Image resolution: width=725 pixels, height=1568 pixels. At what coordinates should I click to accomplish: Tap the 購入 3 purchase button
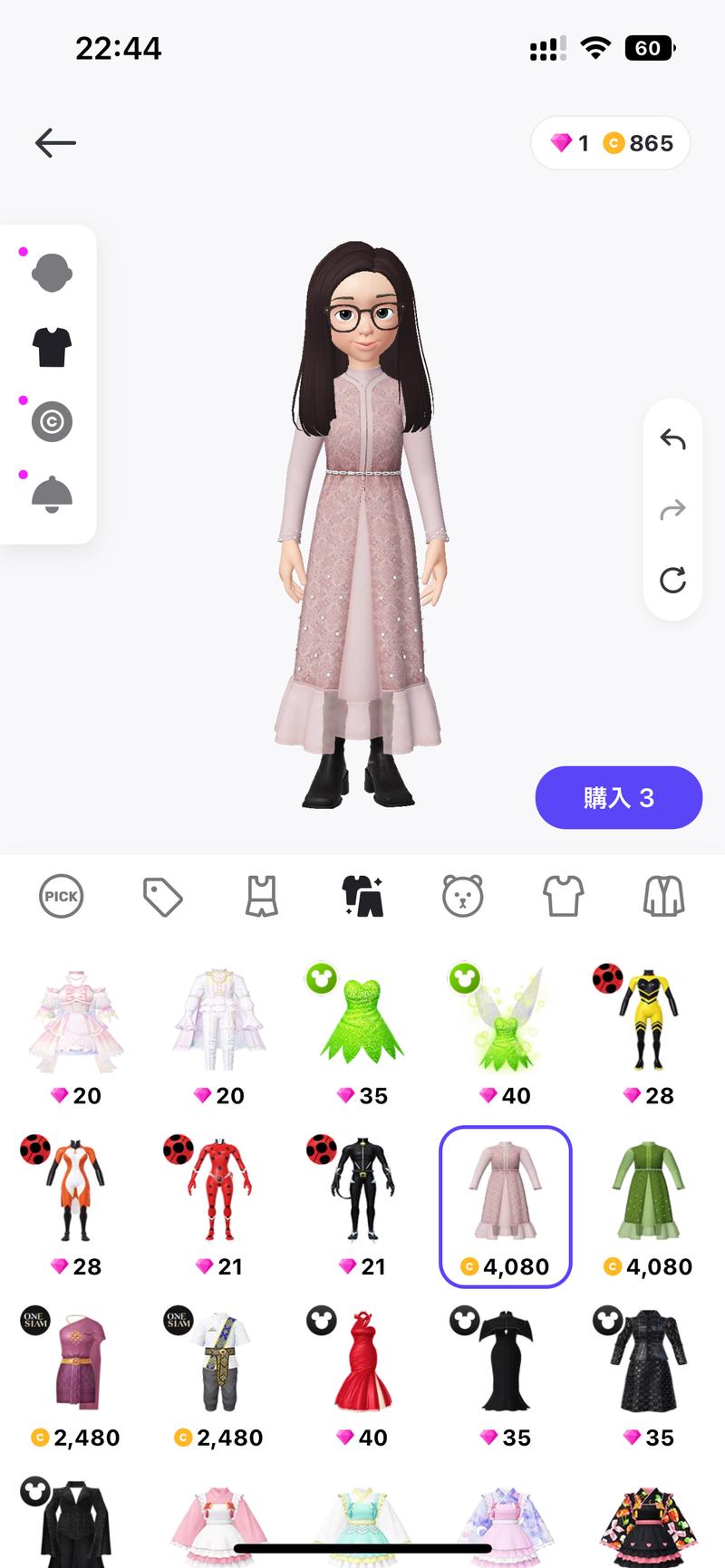618,797
